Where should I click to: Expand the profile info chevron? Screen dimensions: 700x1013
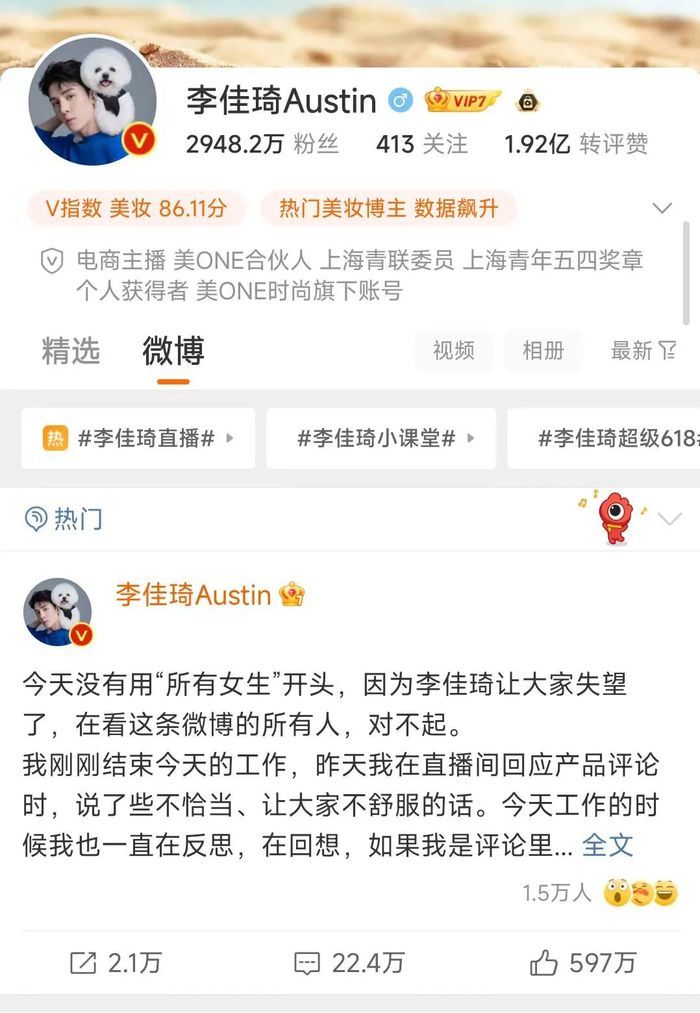click(x=662, y=208)
